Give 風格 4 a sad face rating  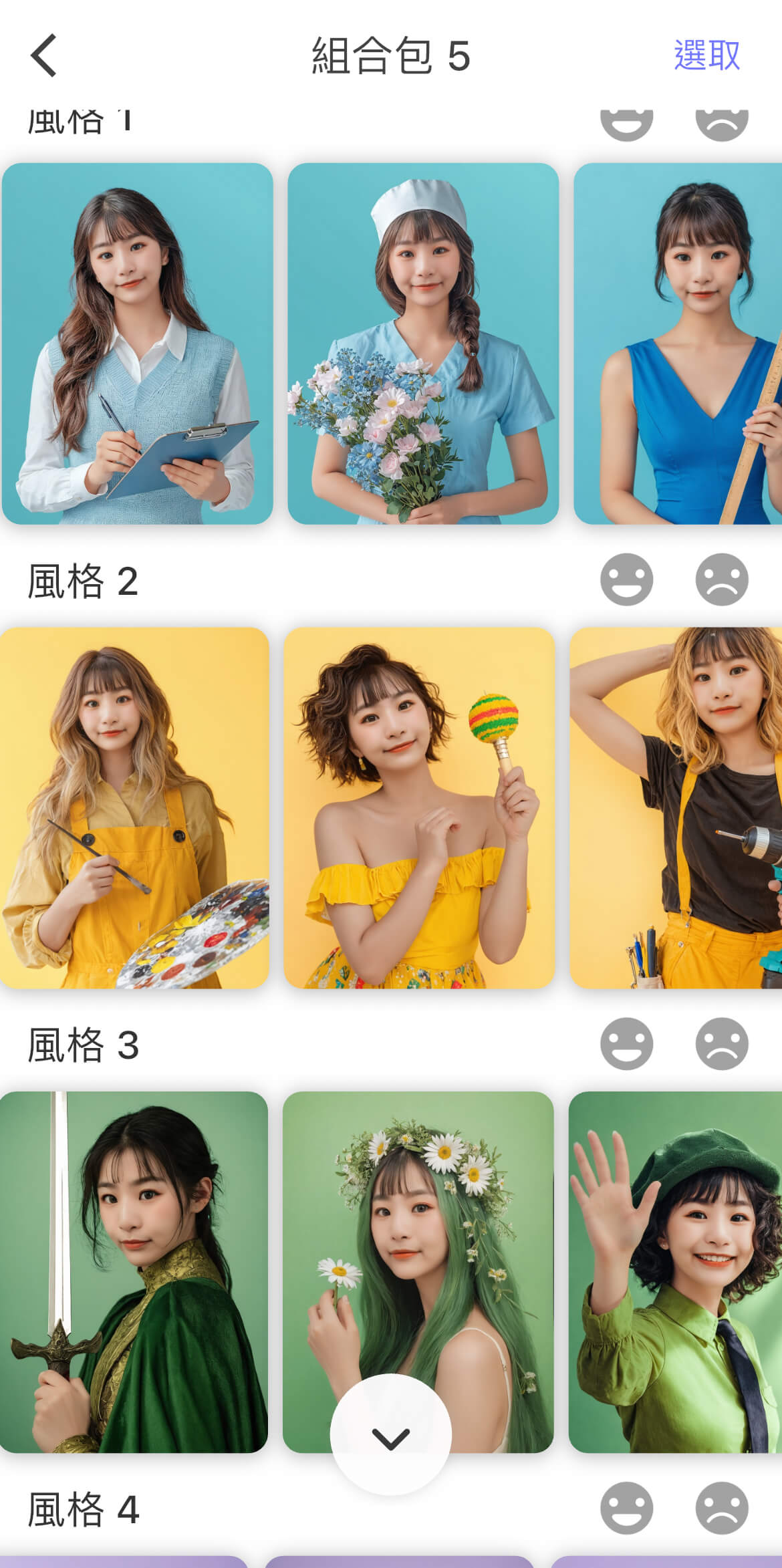pyautogui.click(x=722, y=1508)
